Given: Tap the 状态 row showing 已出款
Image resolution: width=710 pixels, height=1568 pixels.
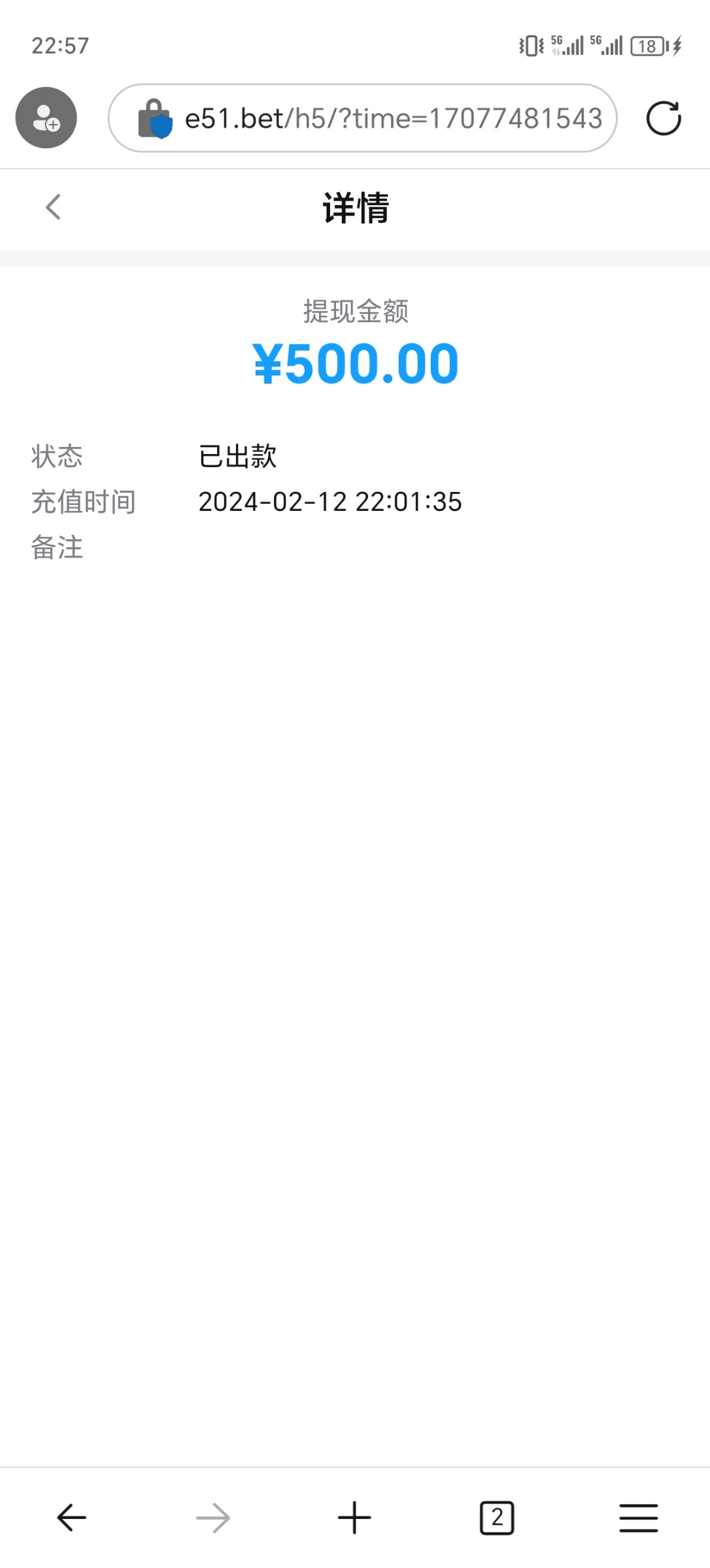Looking at the screenshot, I should tap(237, 456).
